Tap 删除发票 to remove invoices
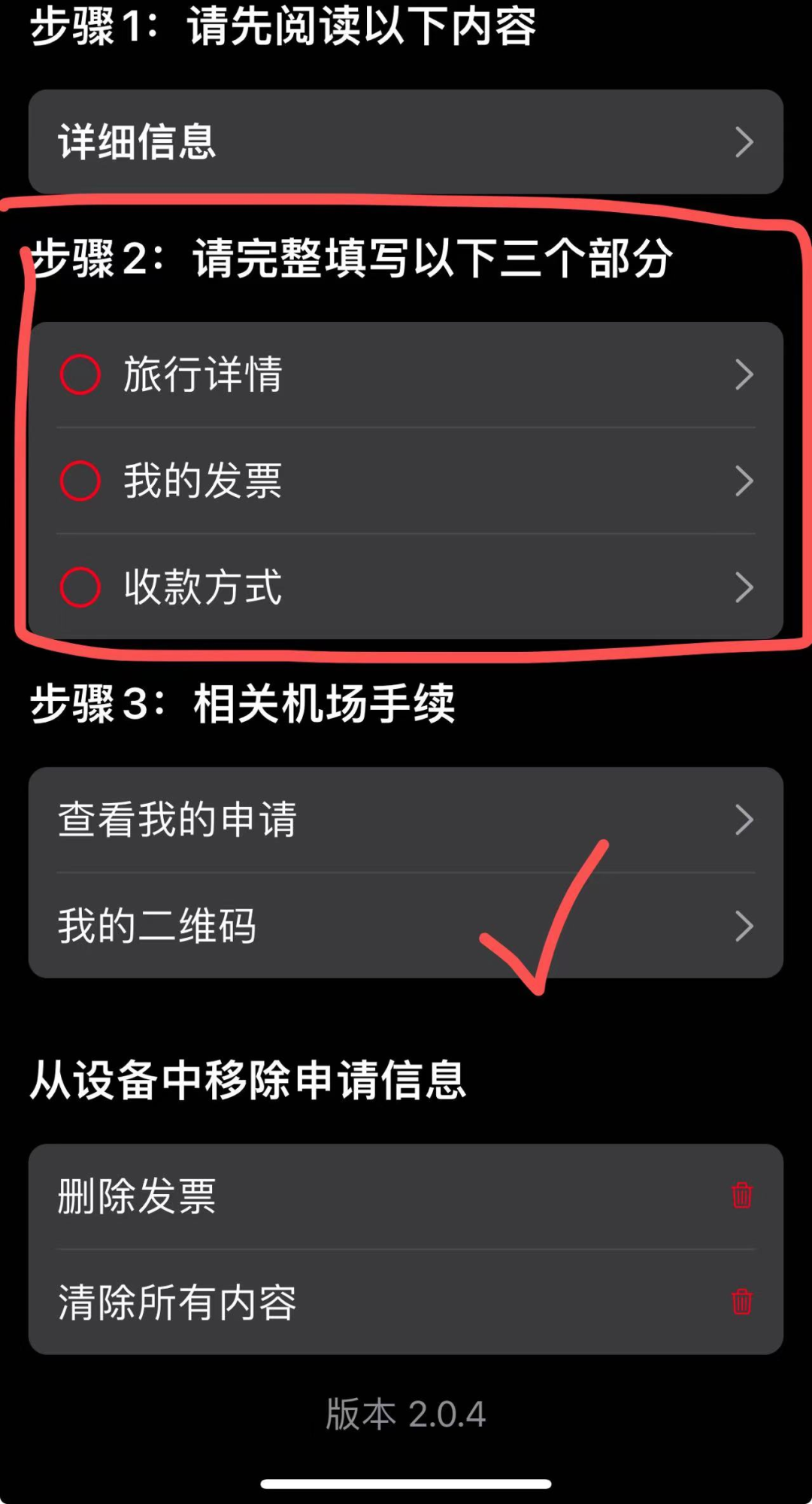Image resolution: width=812 pixels, height=1504 pixels. 406,1196
